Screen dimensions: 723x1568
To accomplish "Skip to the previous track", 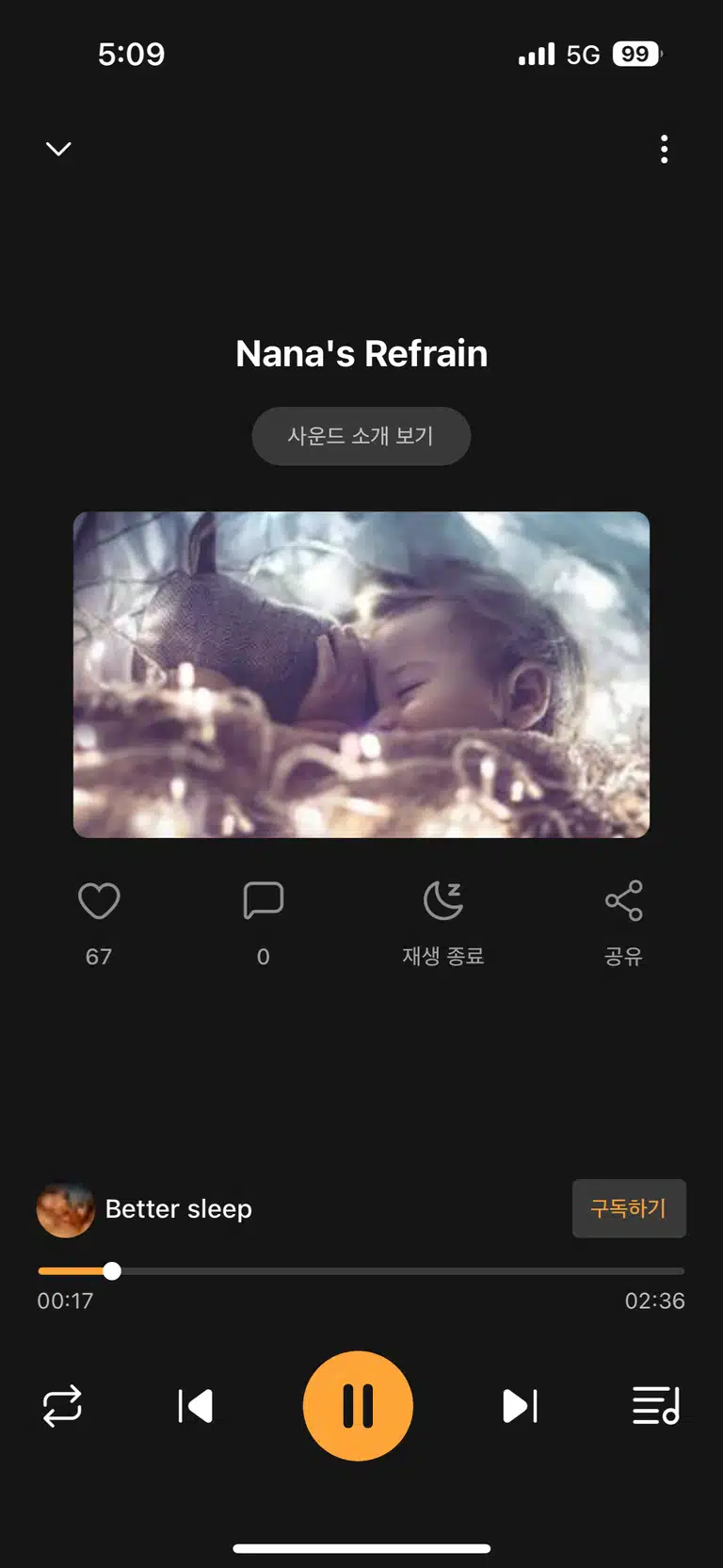I will [196, 1406].
